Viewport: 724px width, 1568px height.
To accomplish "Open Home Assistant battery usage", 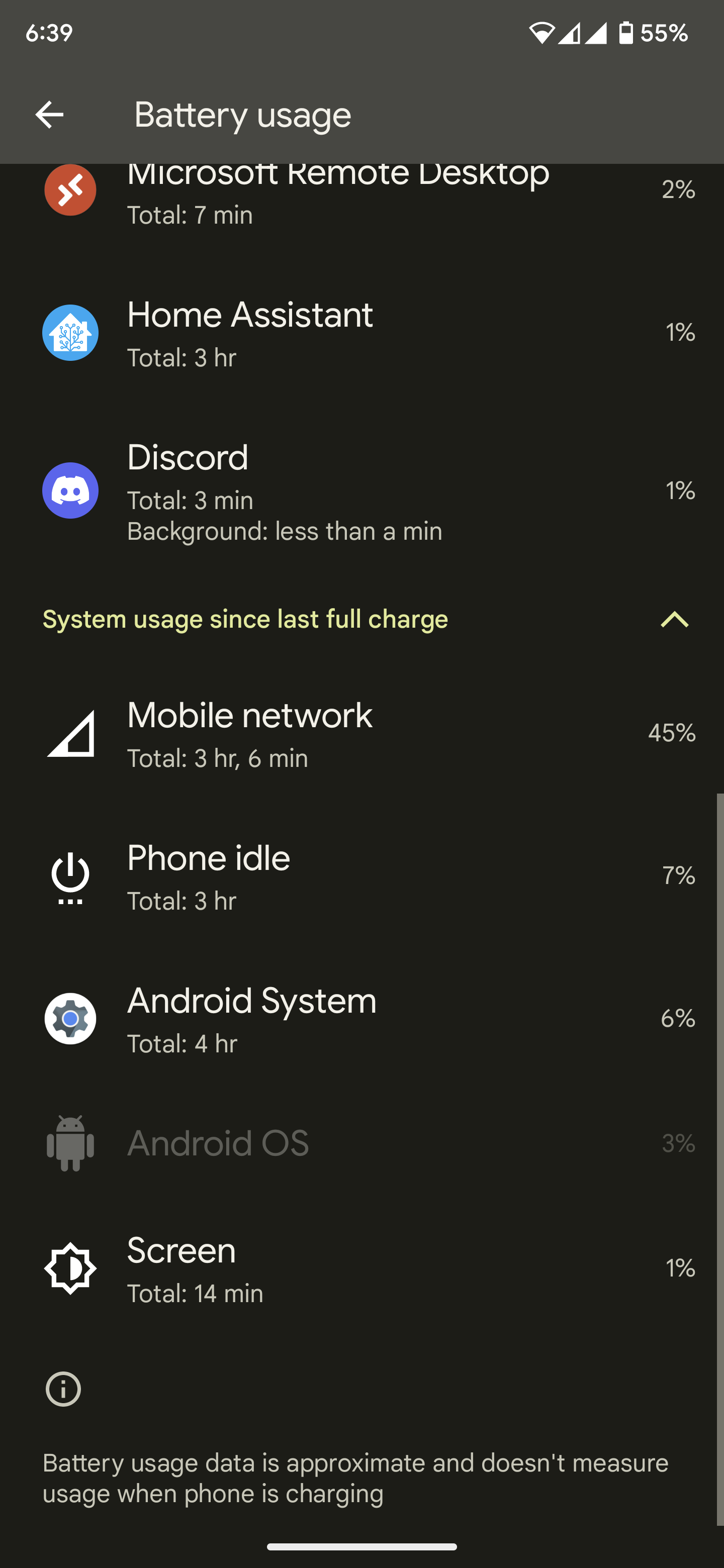I will coord(361,333).
